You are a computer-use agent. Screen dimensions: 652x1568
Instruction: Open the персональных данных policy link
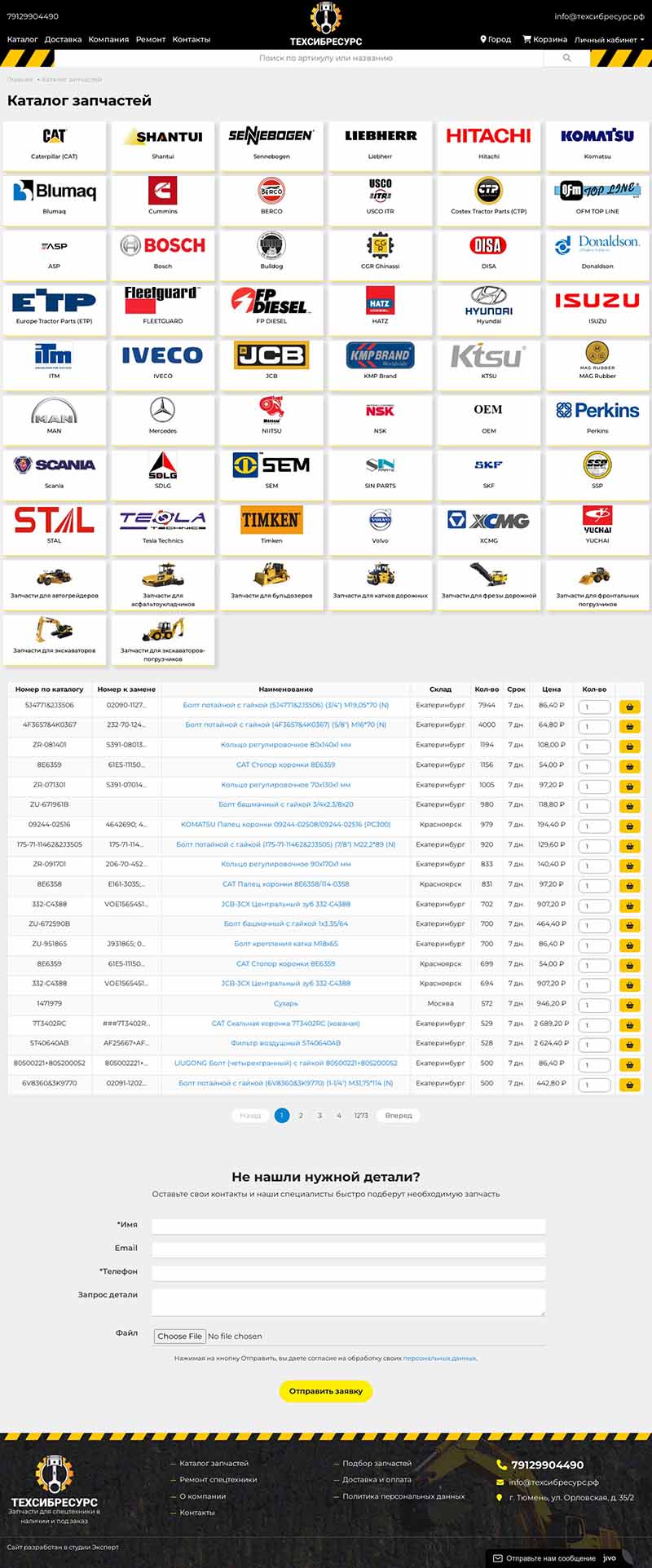point(440,1359)
